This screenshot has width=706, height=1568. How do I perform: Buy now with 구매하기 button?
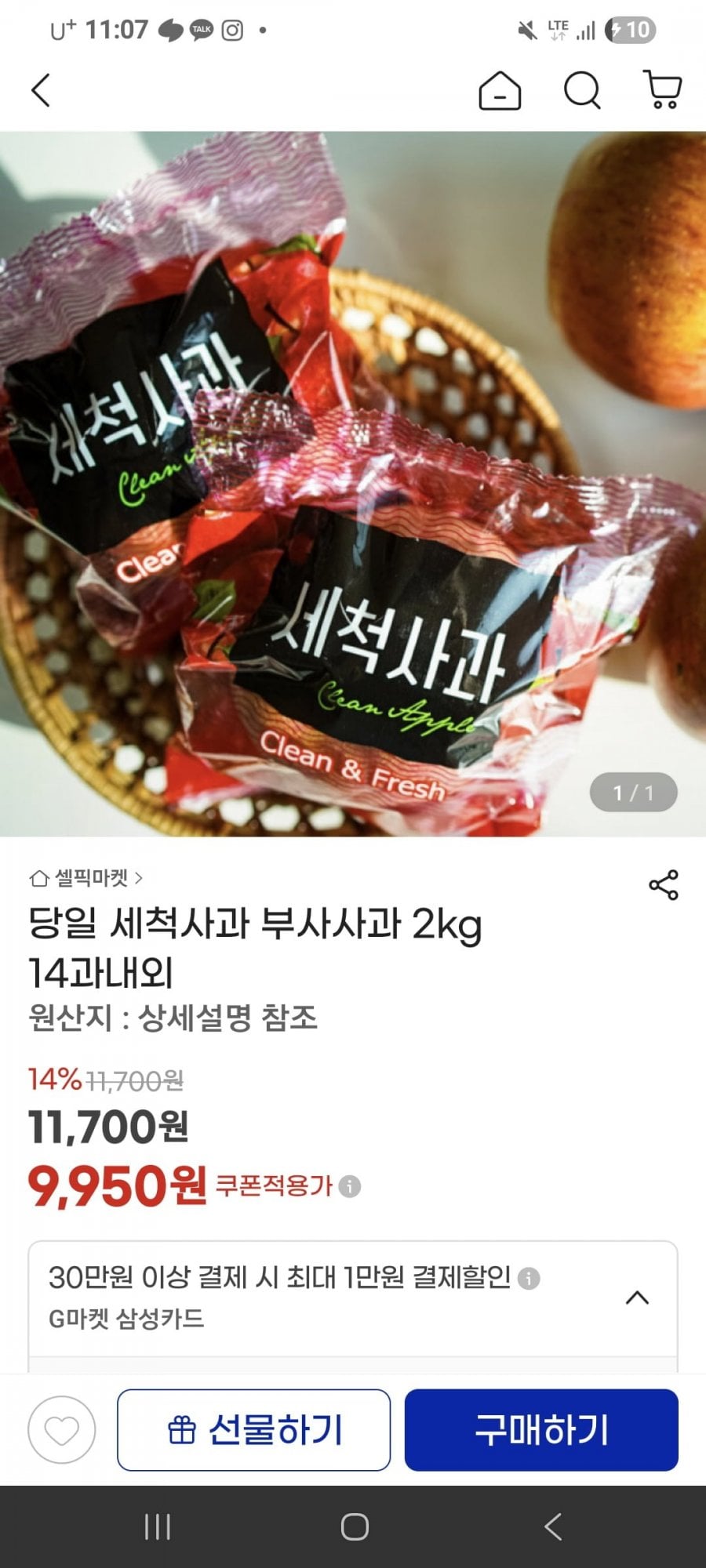click(541, 1430)
